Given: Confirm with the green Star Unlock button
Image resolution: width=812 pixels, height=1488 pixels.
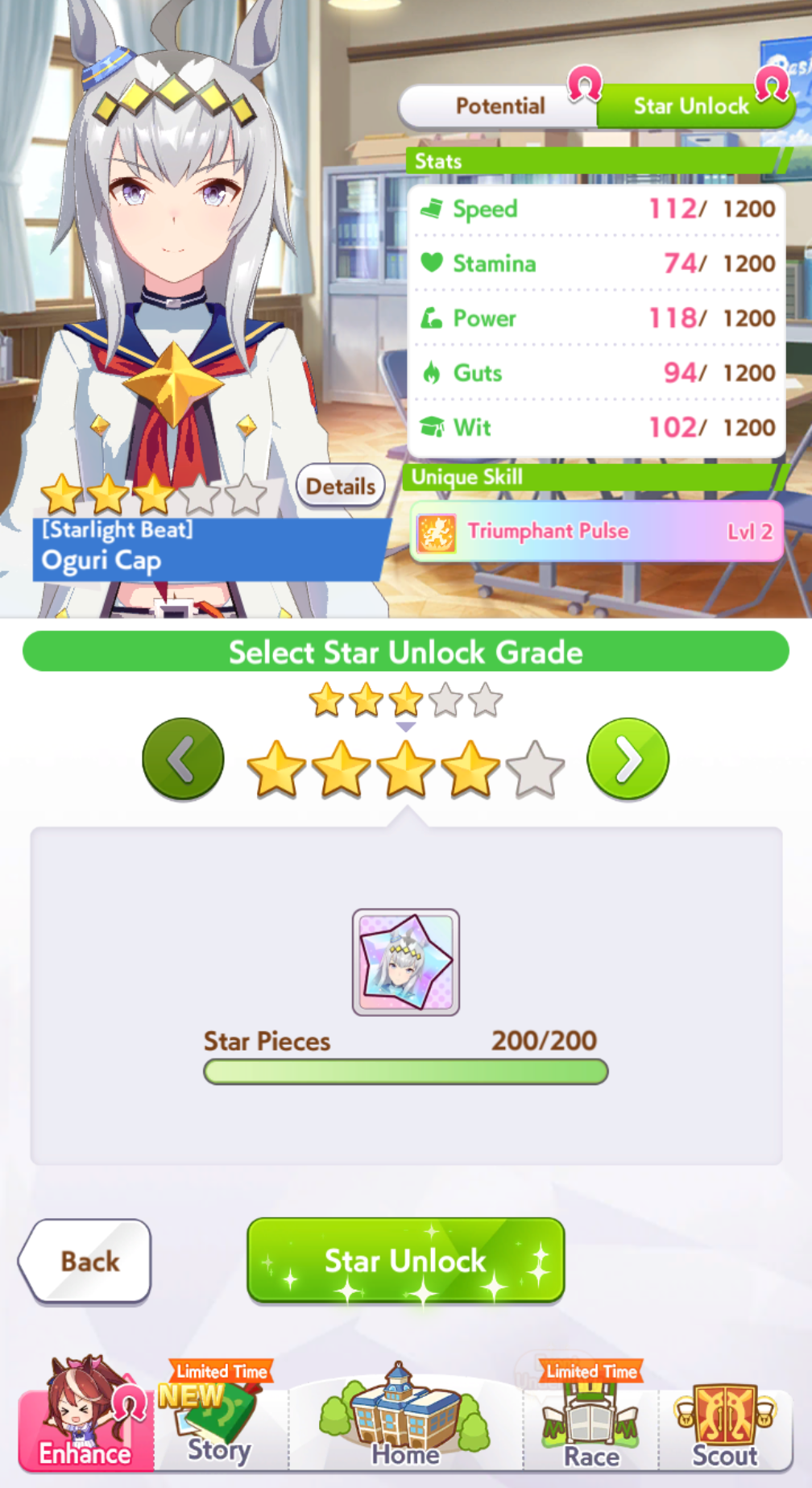Looking at the screenshot, I should 405,1260.
